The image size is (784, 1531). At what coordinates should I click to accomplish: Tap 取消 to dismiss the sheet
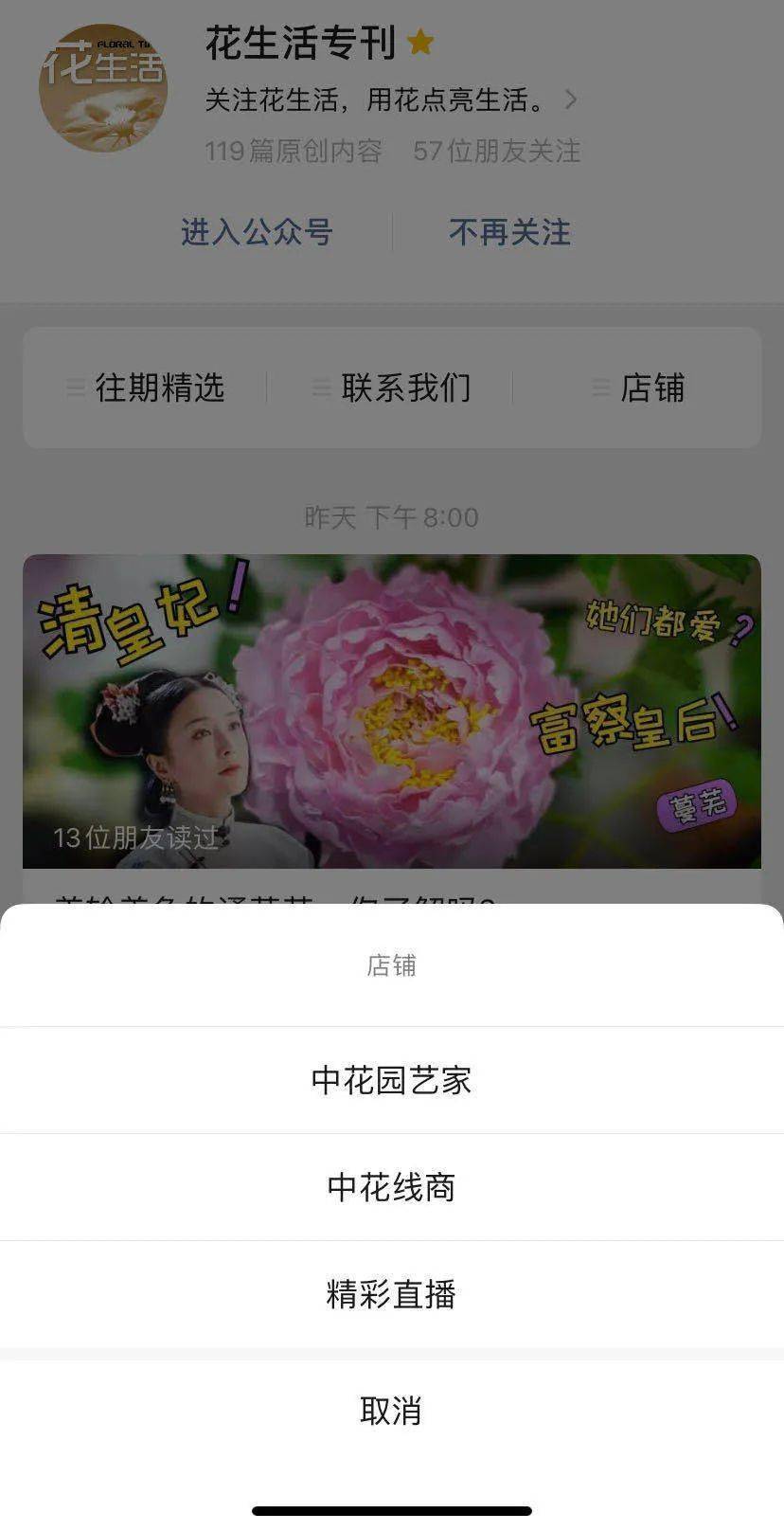(x=392, y=1411)
